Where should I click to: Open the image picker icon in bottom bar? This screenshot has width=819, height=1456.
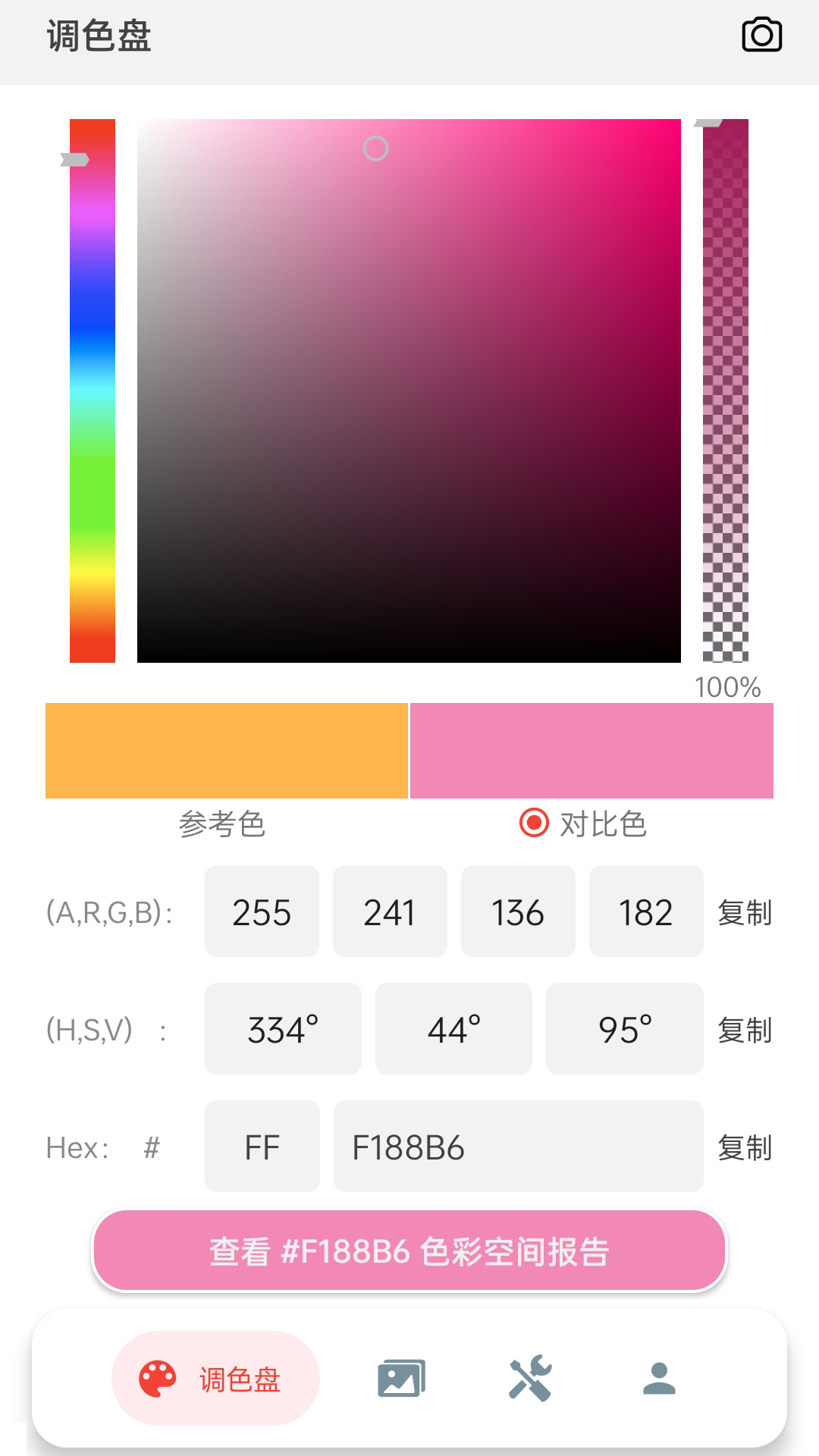[401, 1378]
